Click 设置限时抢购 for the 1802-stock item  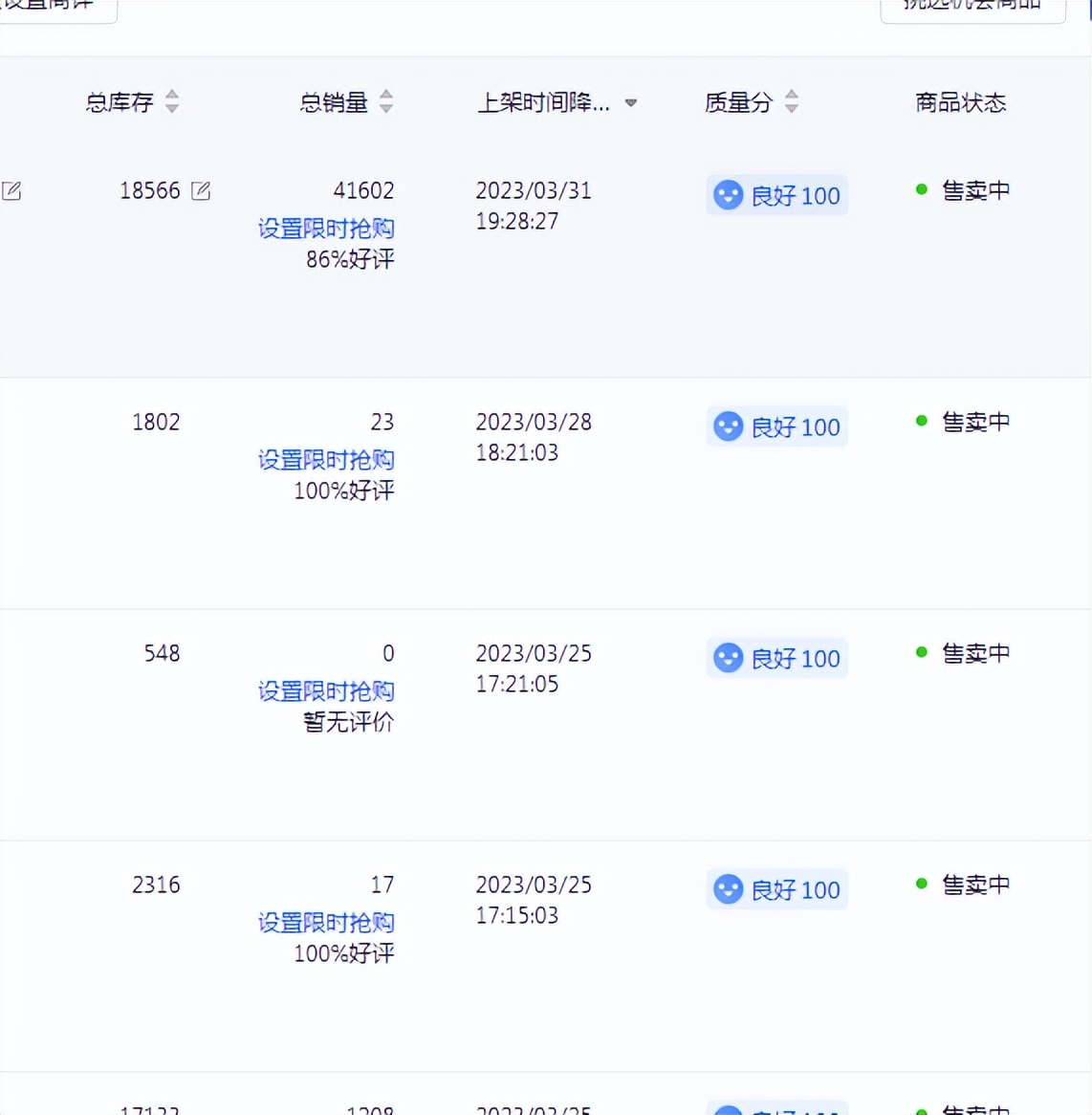pos(327,460)
